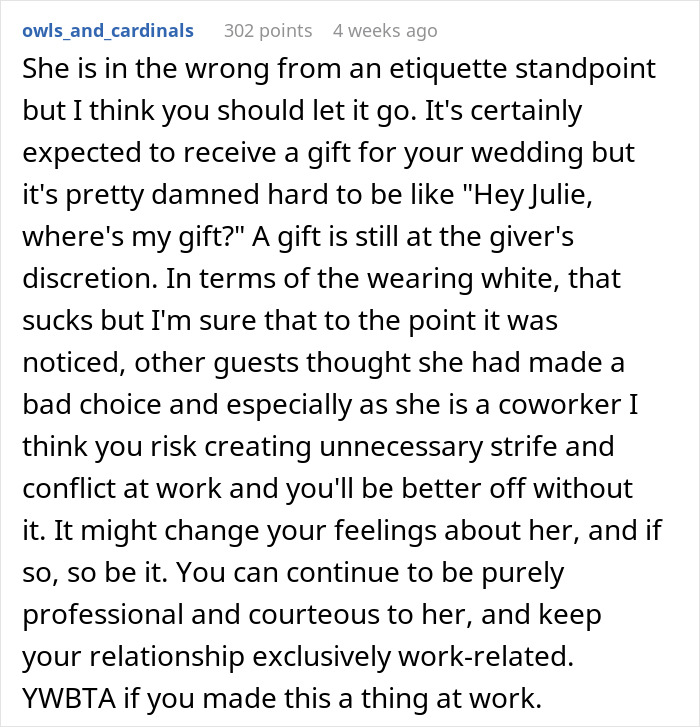Open owls_and_cardinals user profile
This screenshot has height=727, width=700.
(107, 30)
